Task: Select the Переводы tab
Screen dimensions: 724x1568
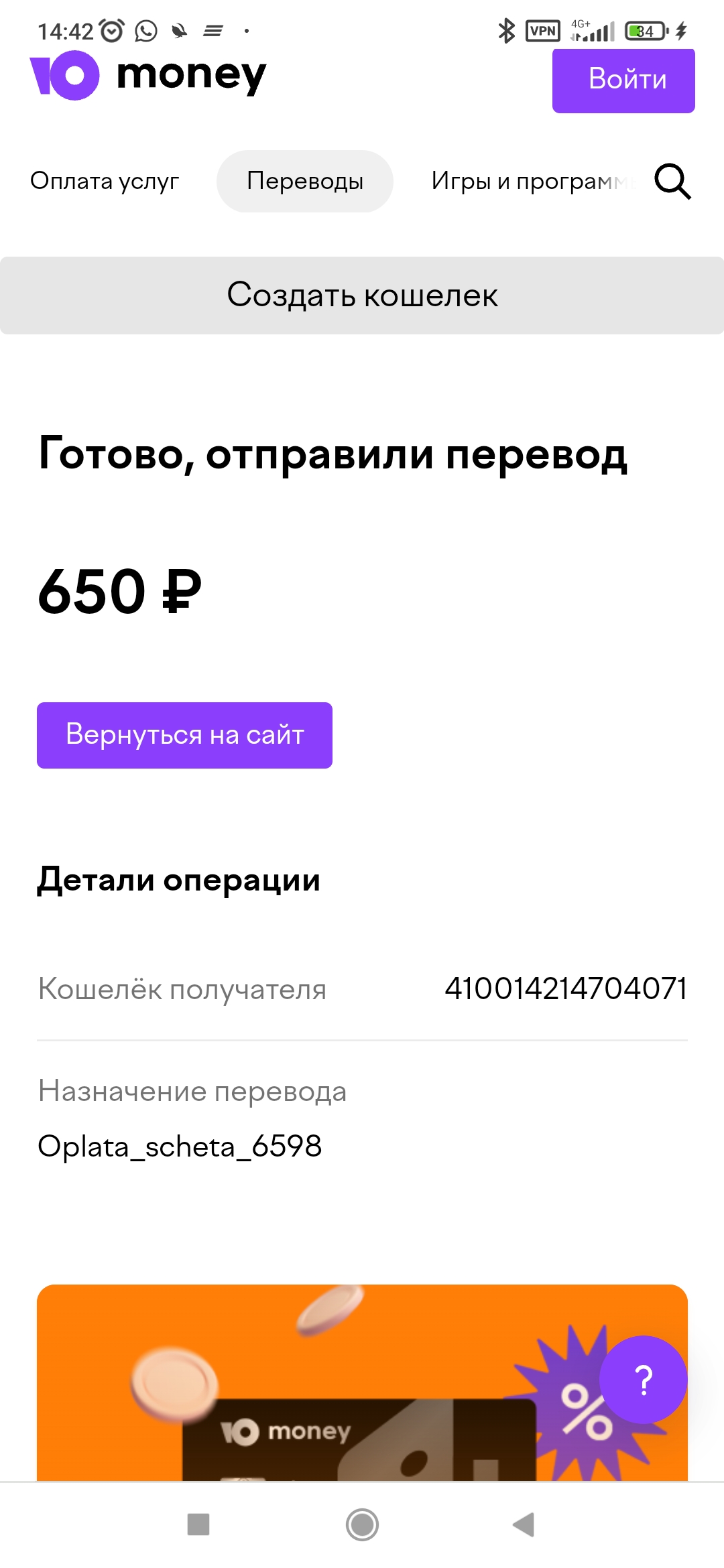Action: click(305, 181)
